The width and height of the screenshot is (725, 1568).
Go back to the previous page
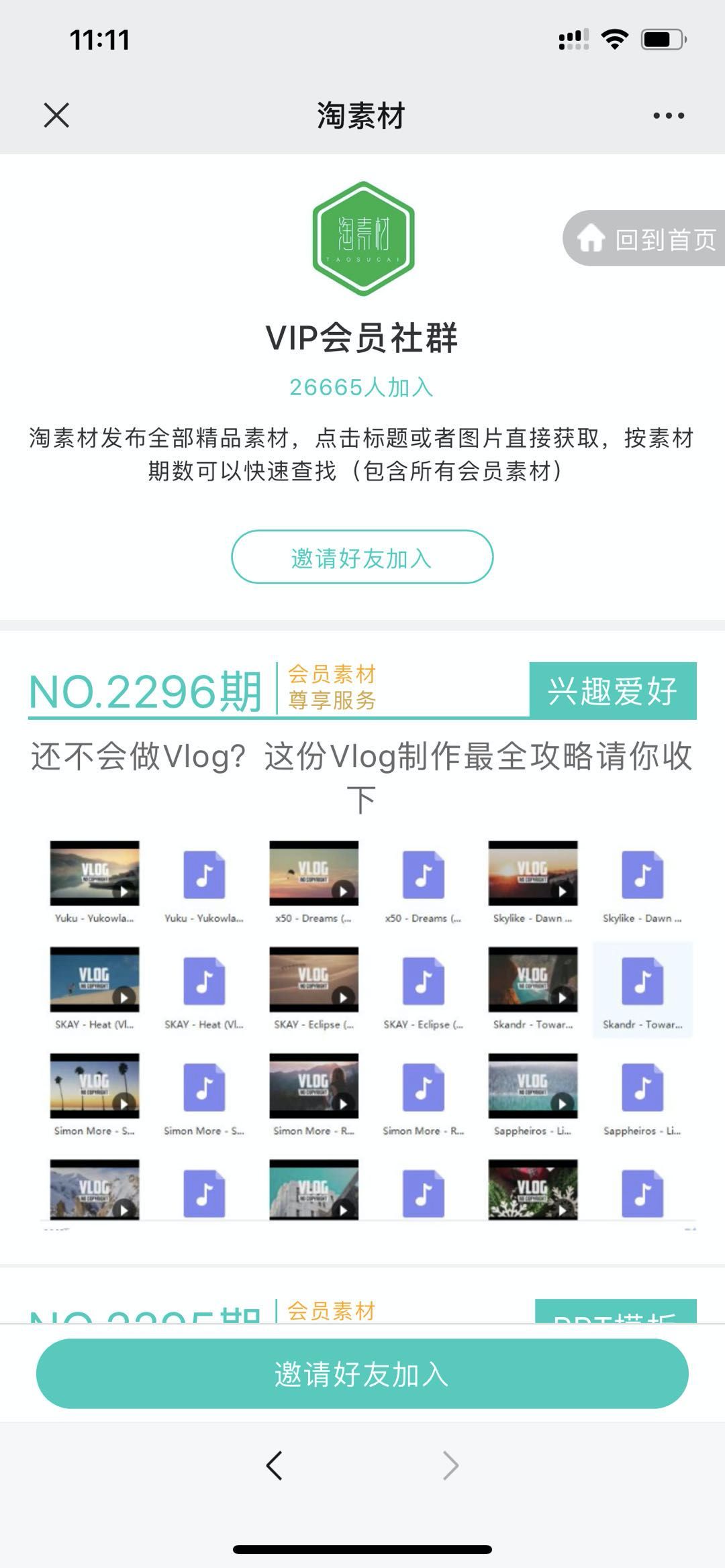(x=274, y=1466)
